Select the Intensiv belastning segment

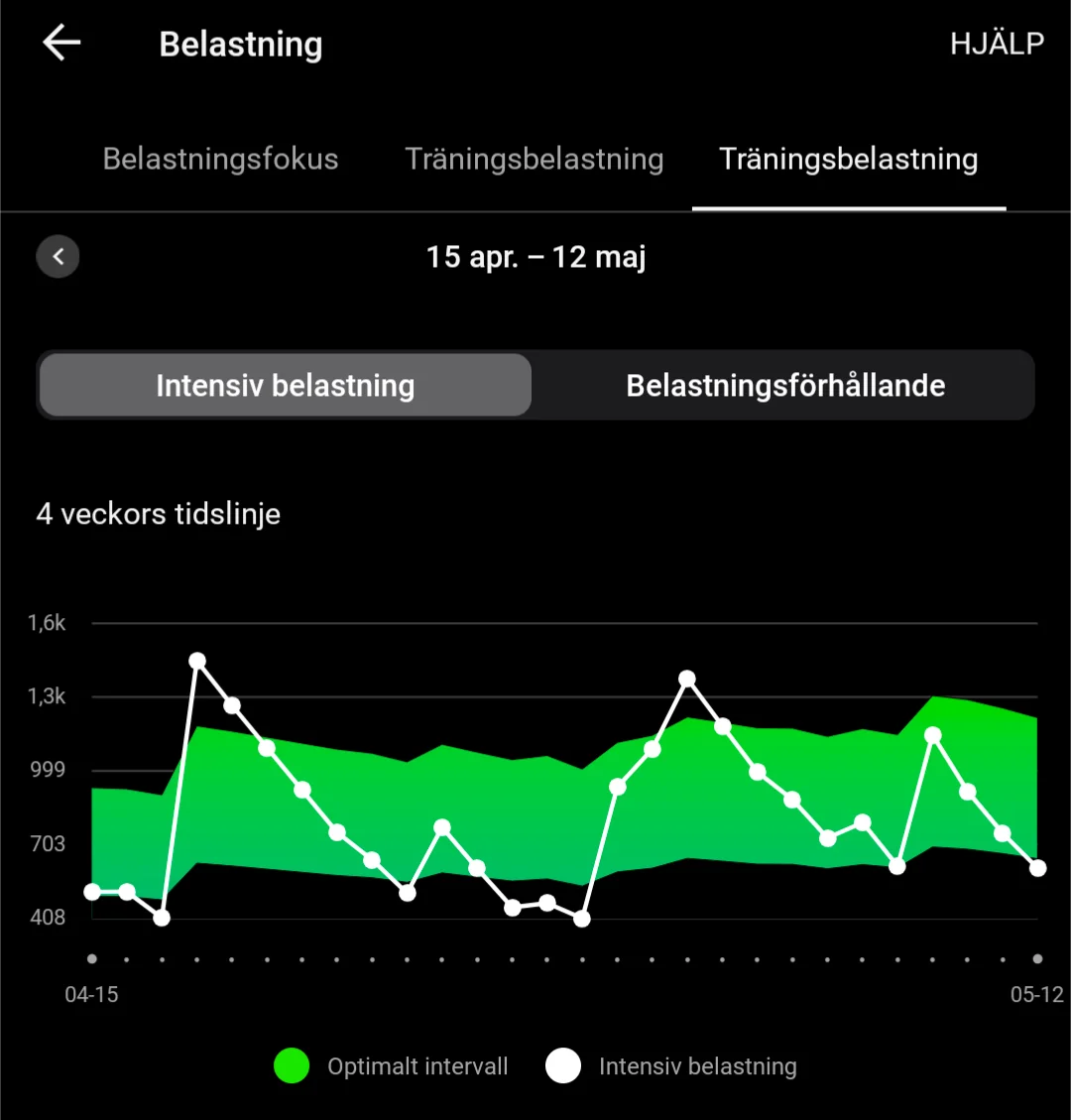(x=286, y=385)
